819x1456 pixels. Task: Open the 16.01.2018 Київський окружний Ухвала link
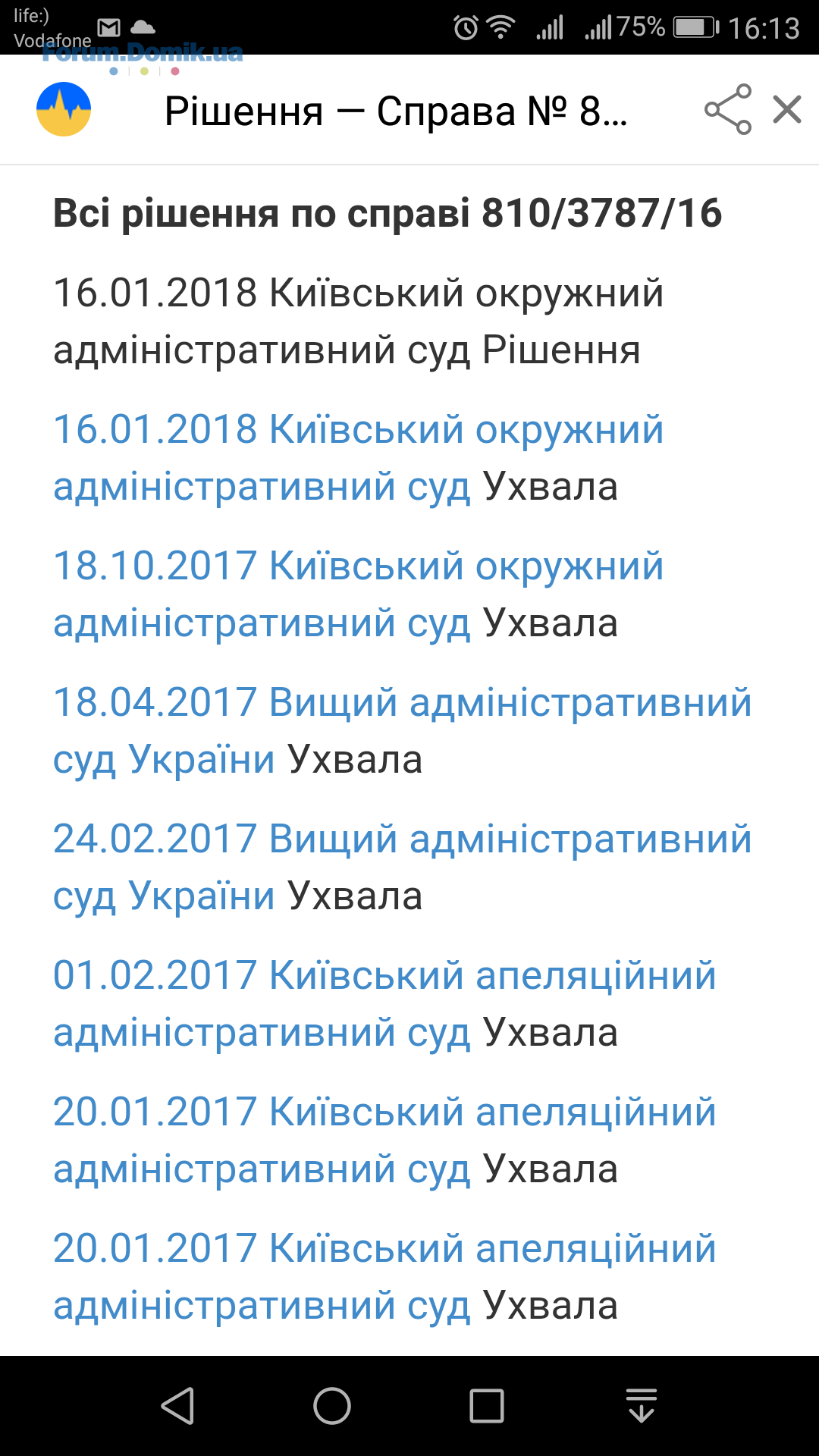[358, 457]
